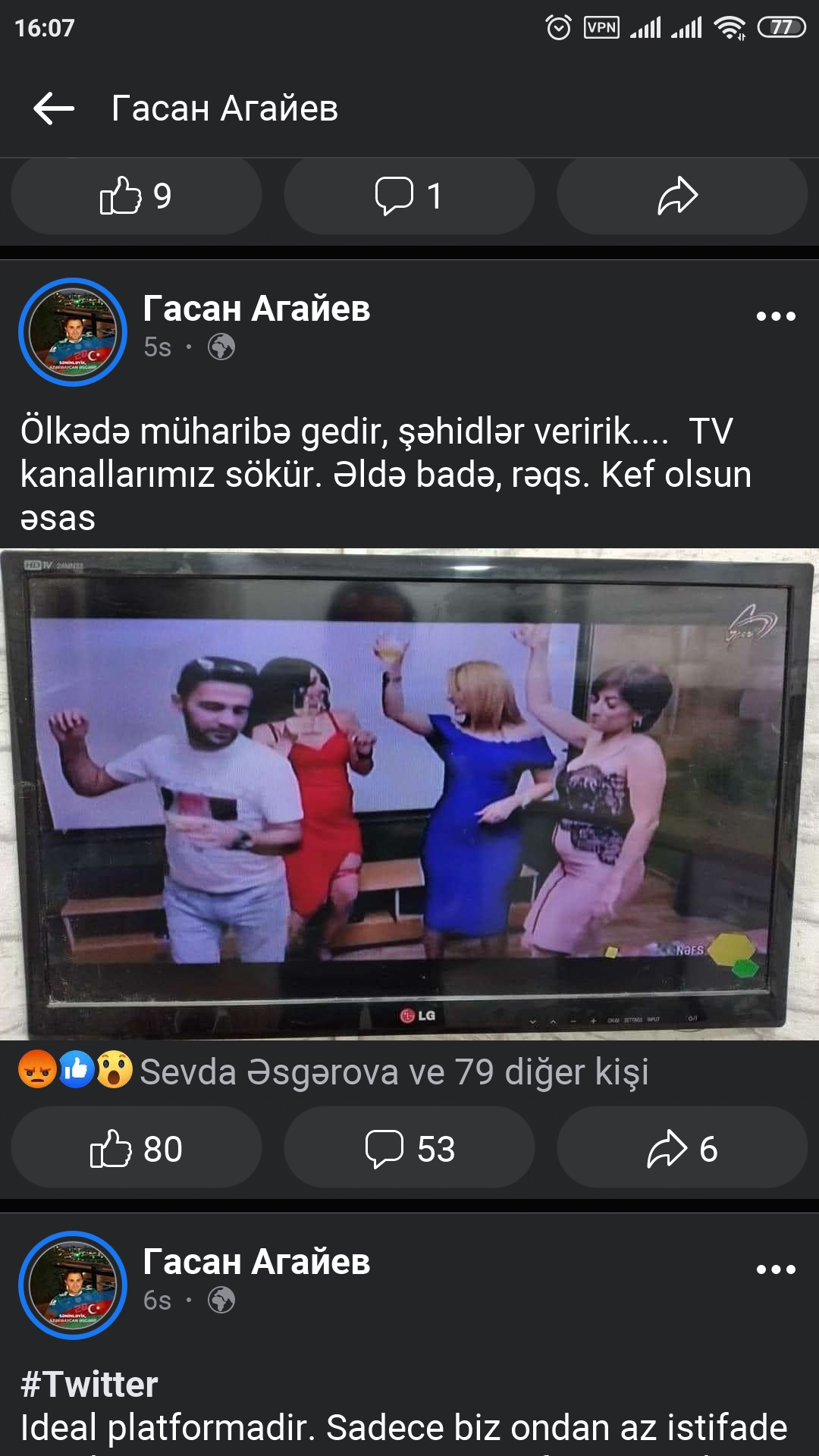Like the post with 80 likes

tap(136, 1148)
